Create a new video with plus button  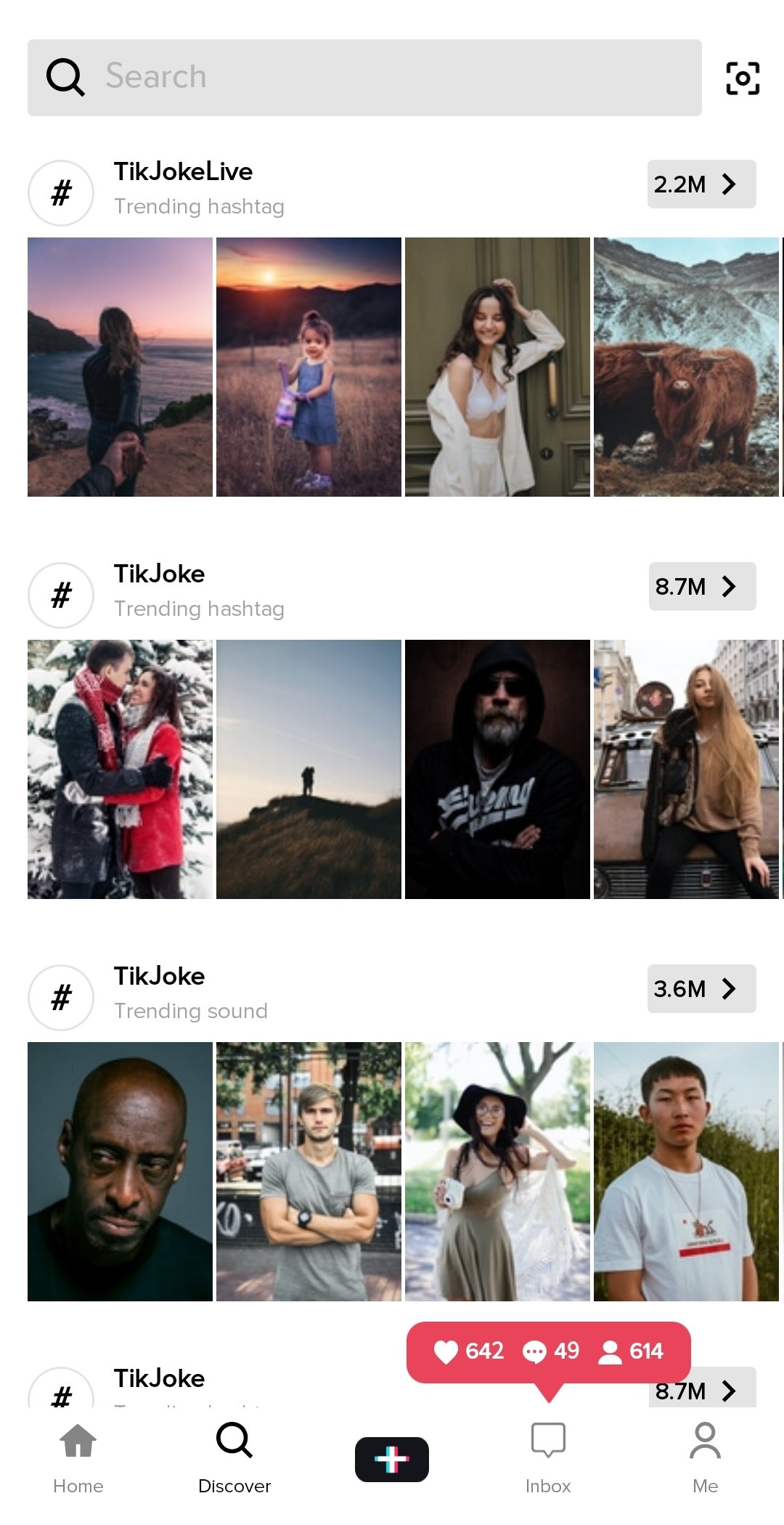click(392, 1459)
